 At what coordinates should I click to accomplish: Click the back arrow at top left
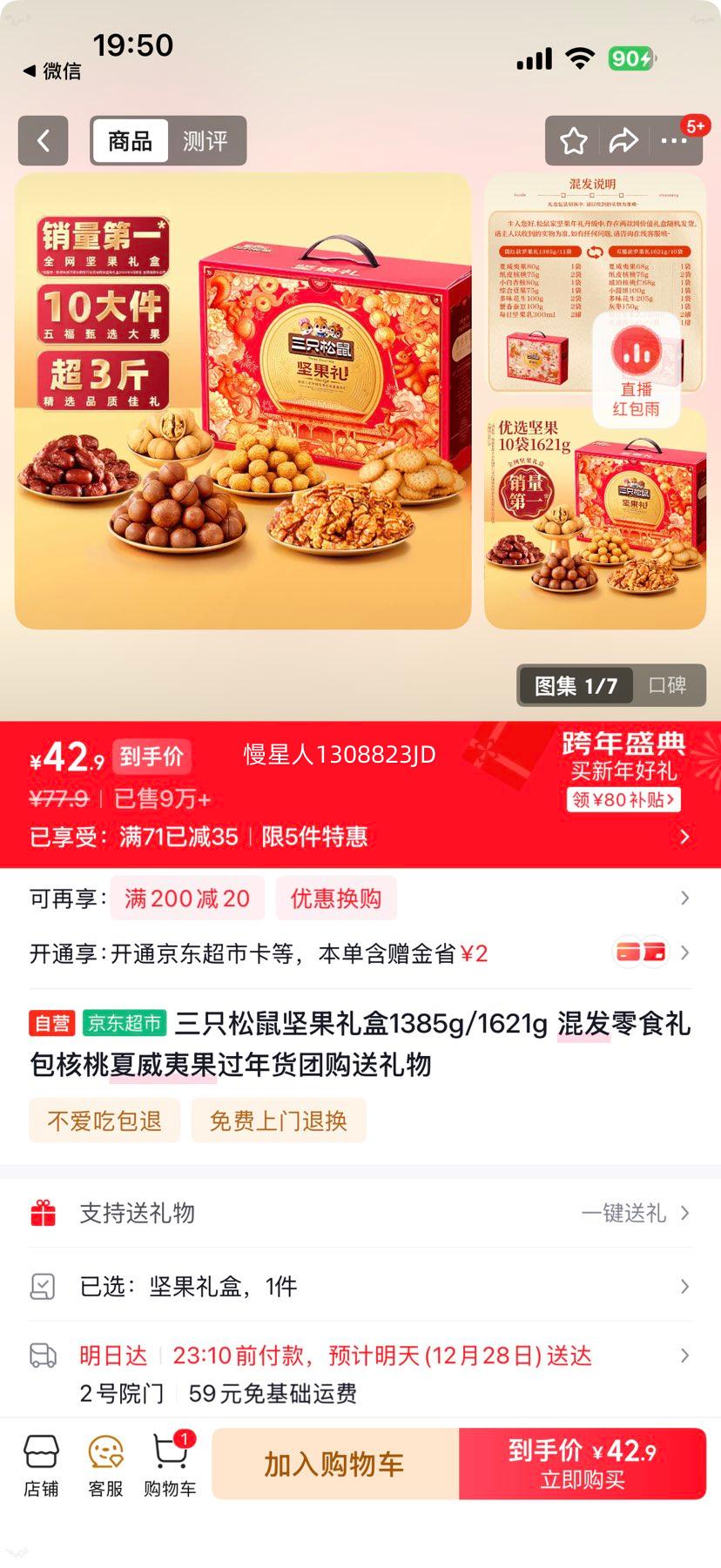[43, 141]
